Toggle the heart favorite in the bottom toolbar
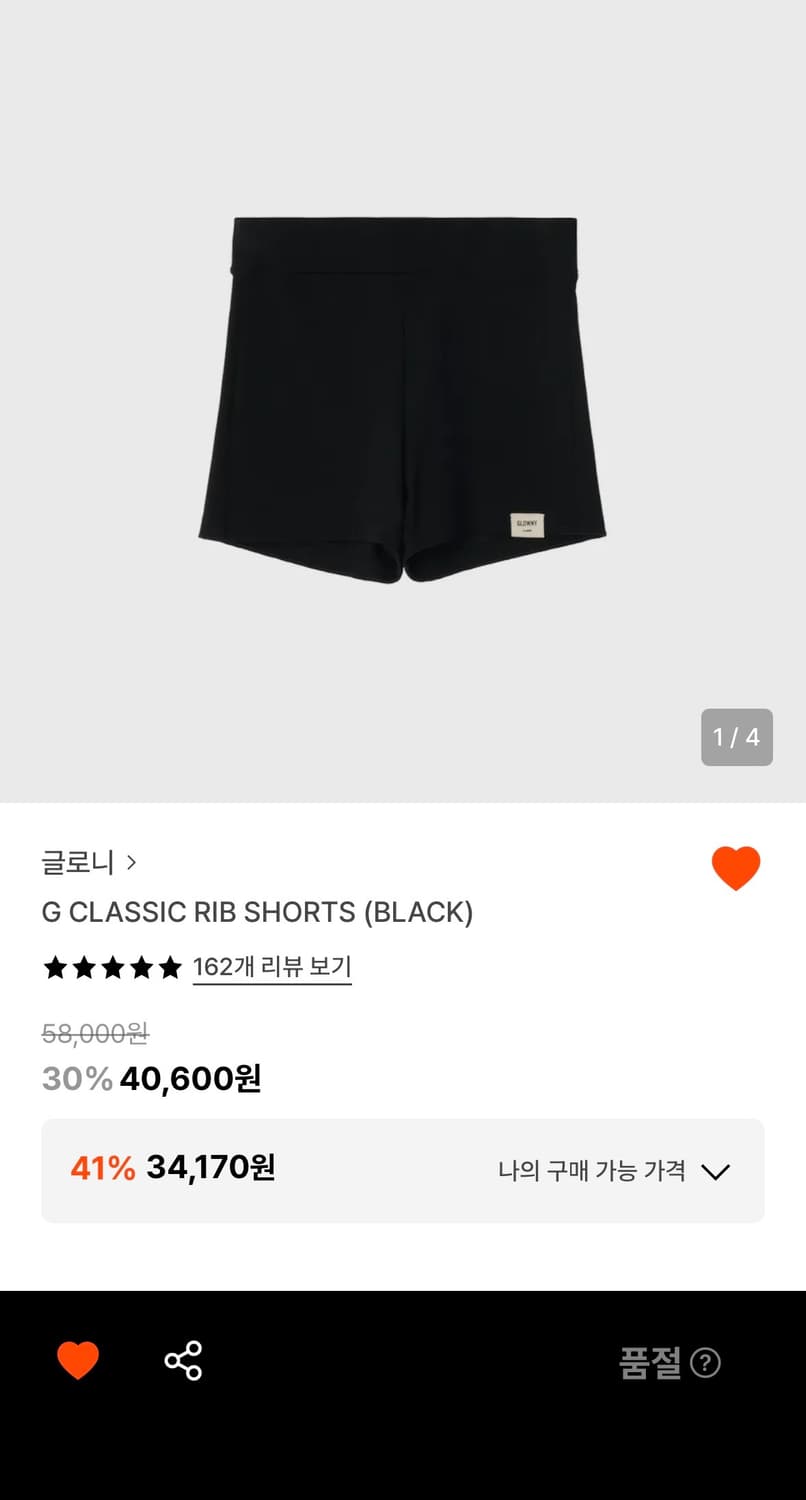This screenshot has width=806, height=1500. point(78,1360)
